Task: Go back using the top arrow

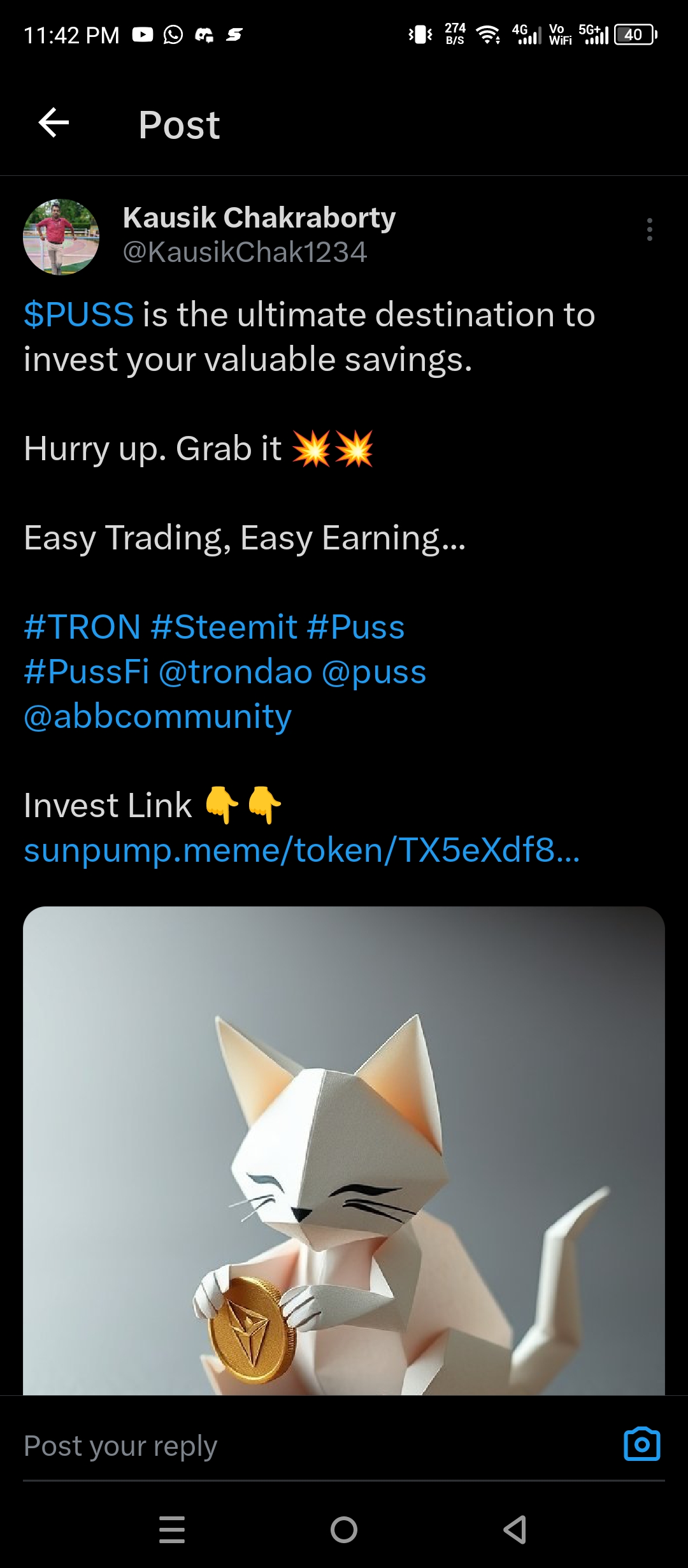Action: (x=54, y=123)
